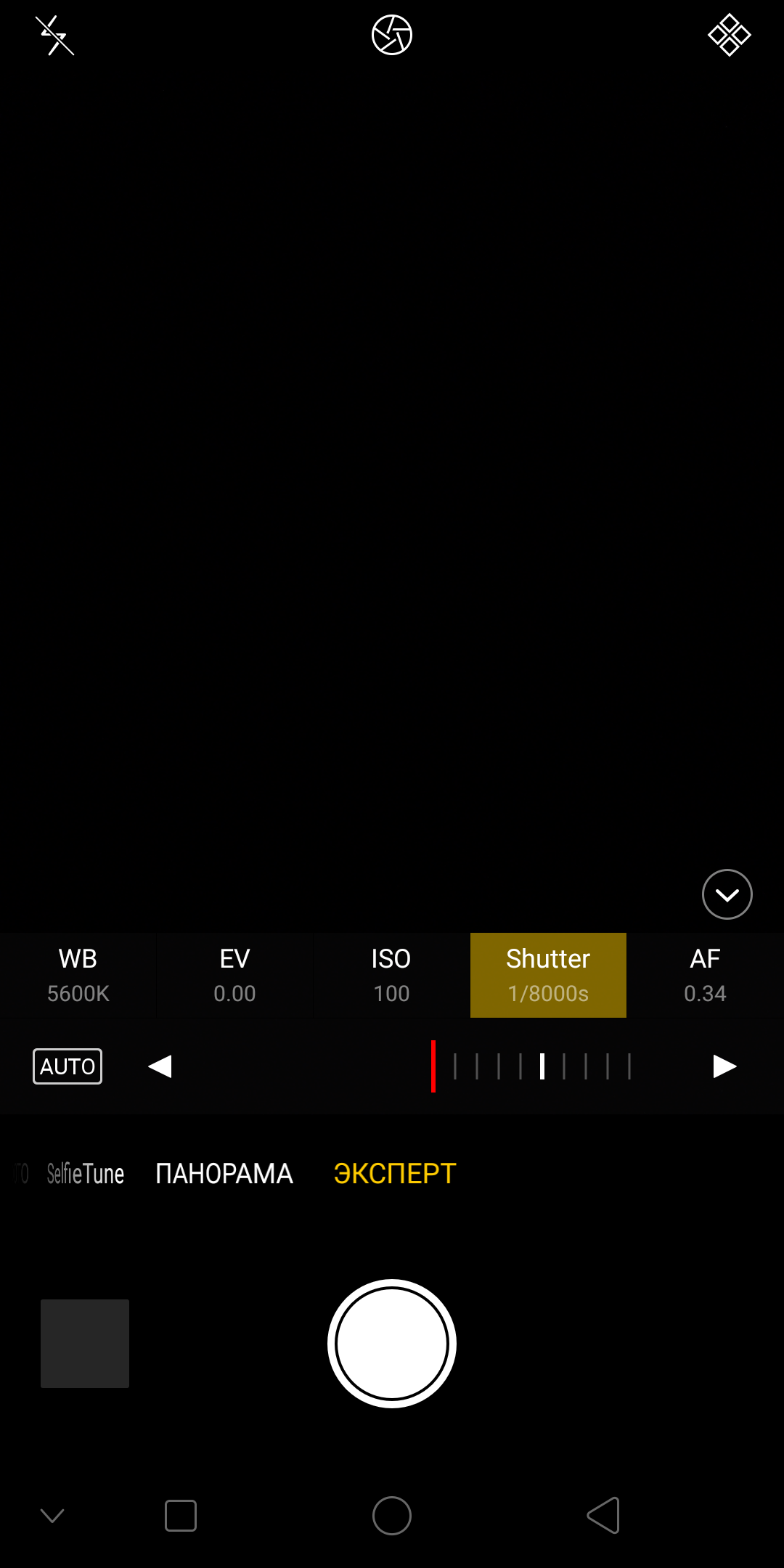Open the last photo thumbnail
This screenshot has width=784, height=1568.
[x=85, y=1344]
